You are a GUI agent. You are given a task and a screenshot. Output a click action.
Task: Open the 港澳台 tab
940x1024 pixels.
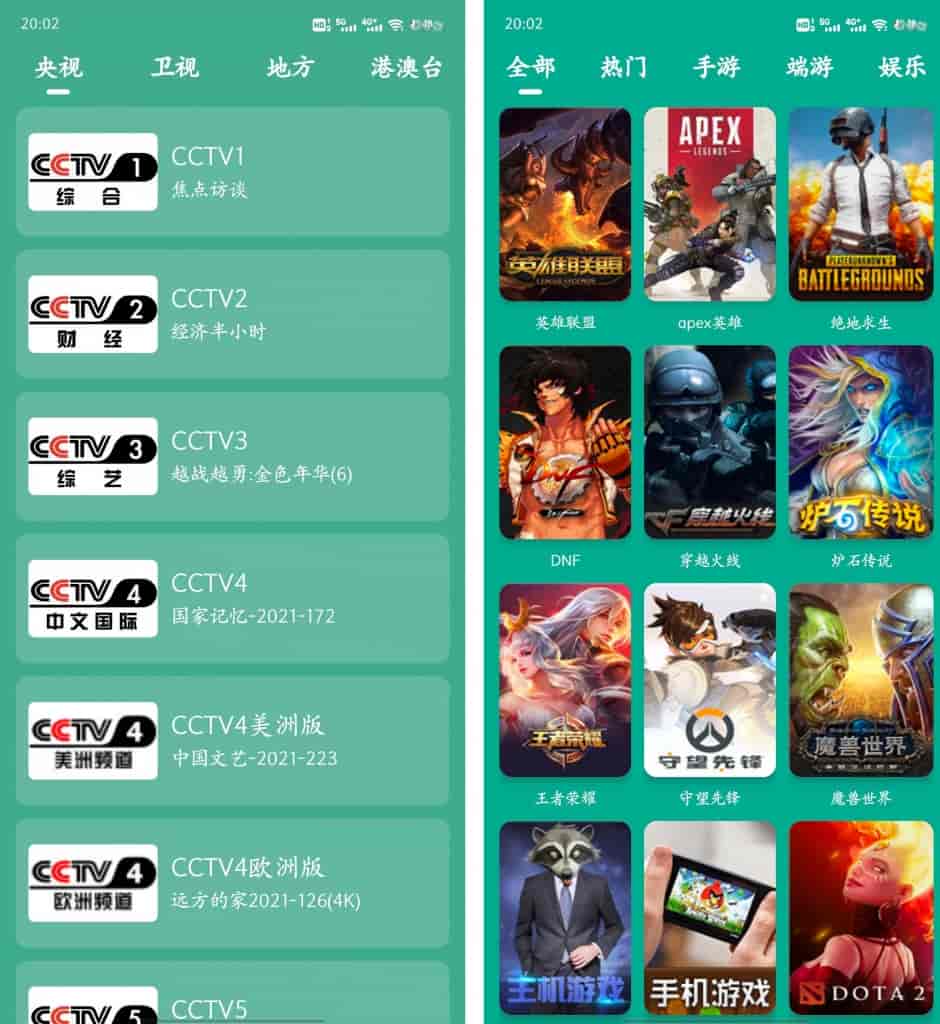coord(406,68)
